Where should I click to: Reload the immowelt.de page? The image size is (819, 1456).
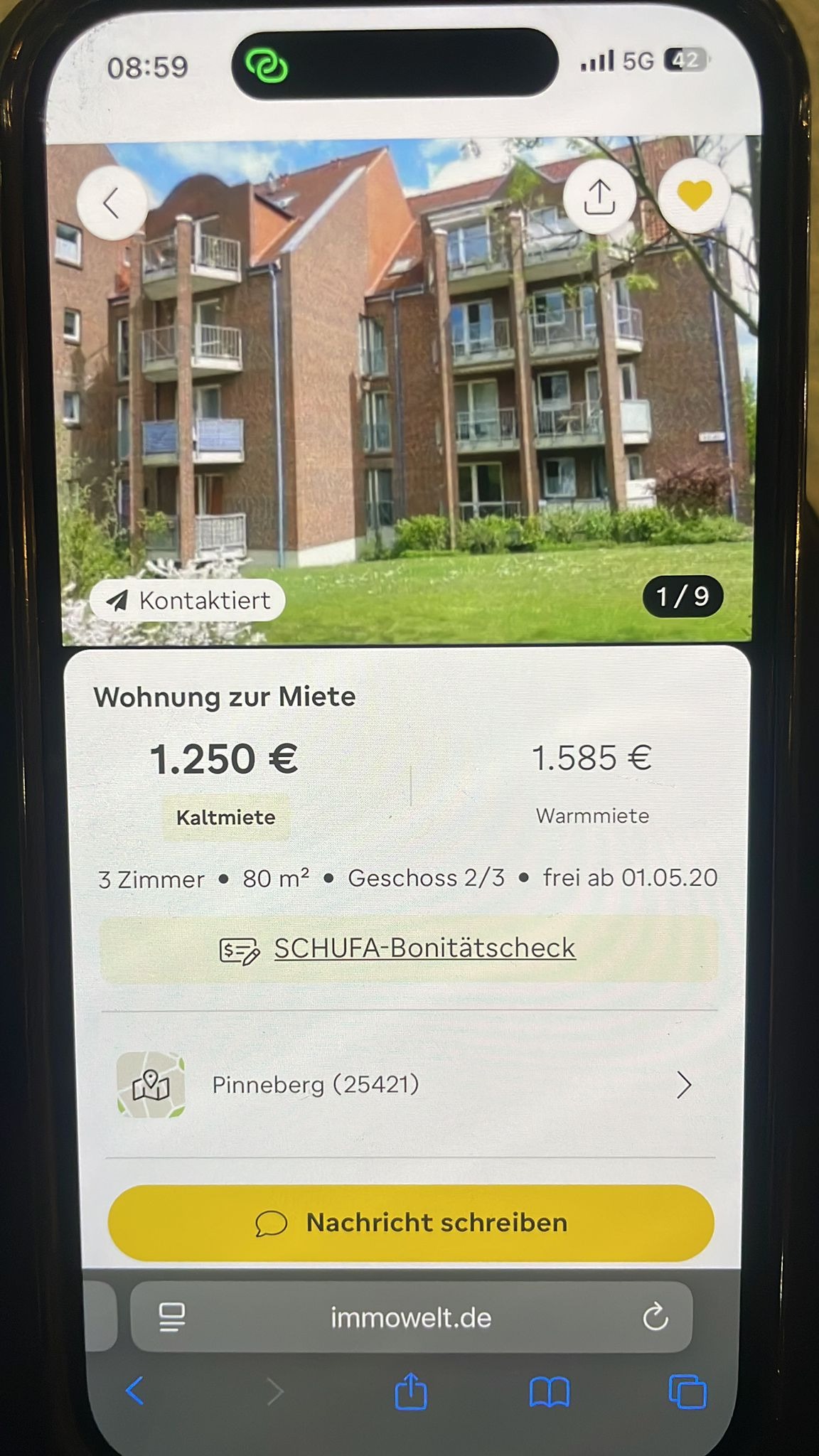[655, 1317]
